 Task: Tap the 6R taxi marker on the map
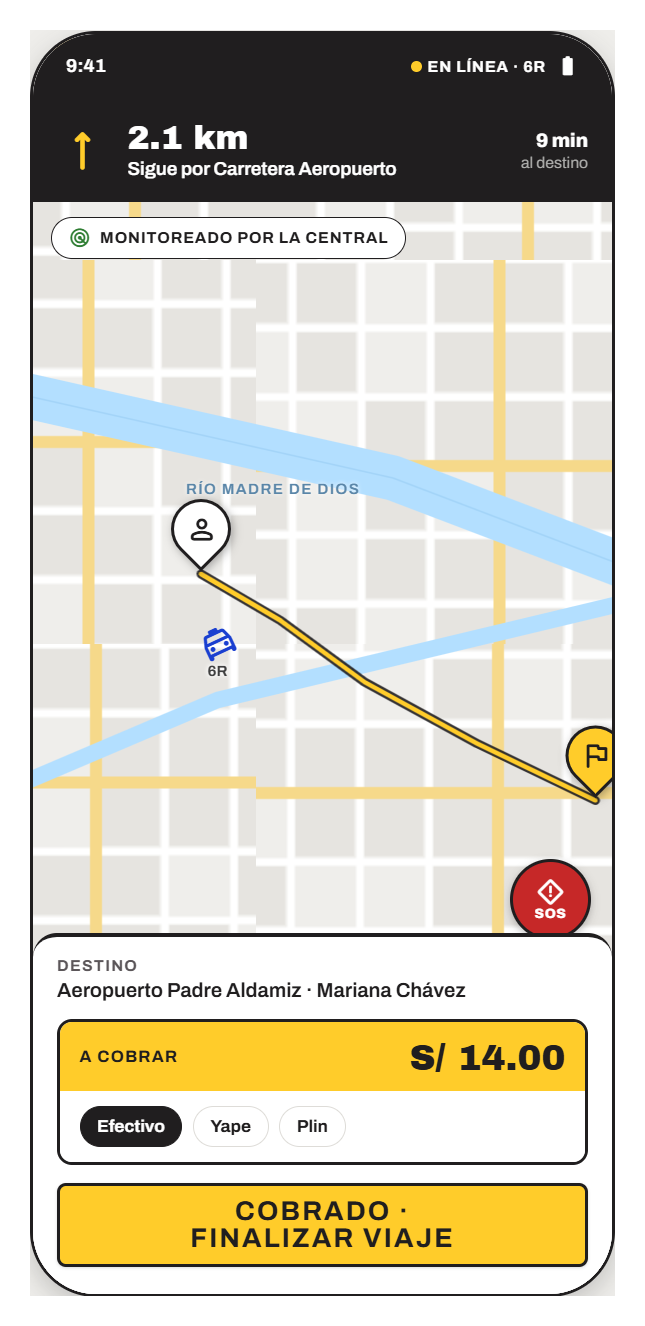[218, 653]
